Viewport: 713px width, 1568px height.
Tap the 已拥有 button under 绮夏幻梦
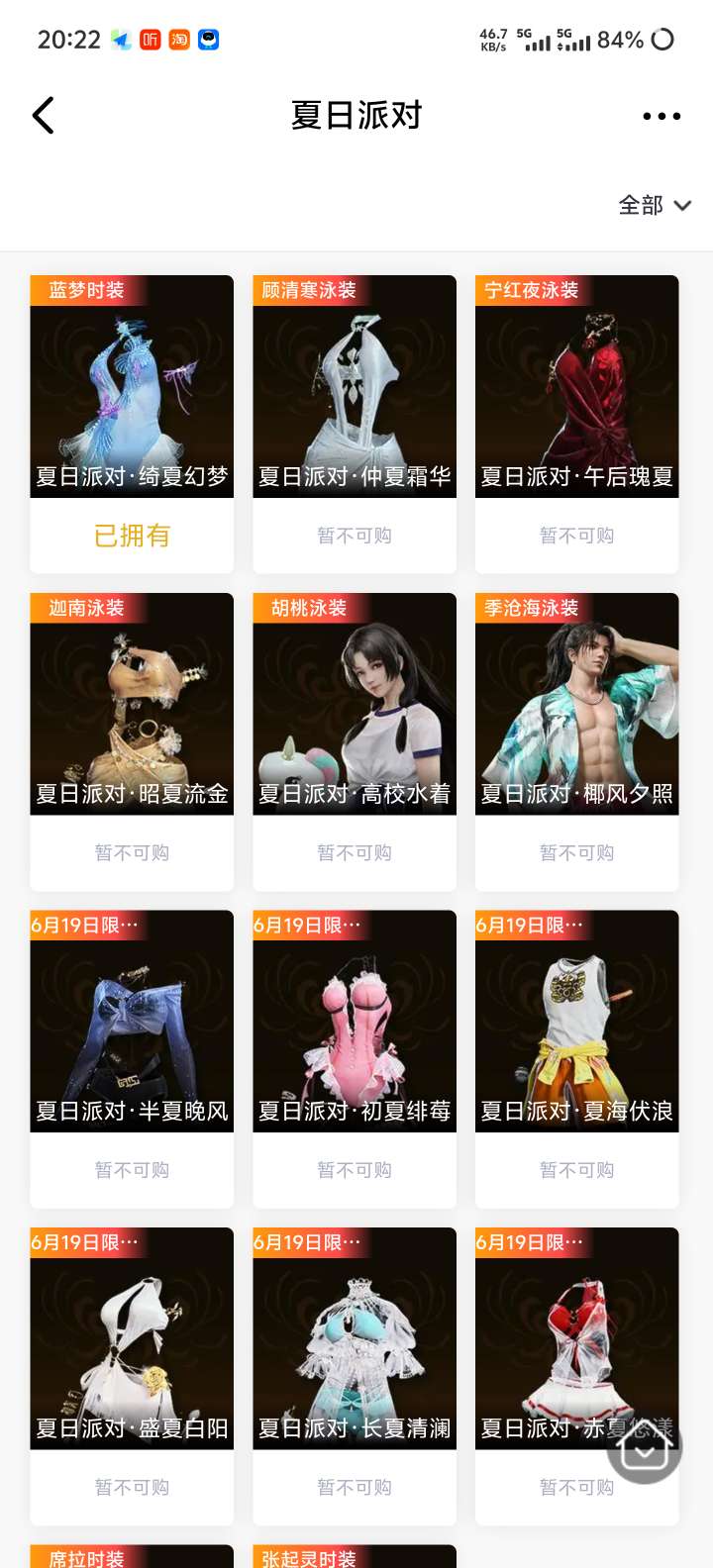coord(132,536)
